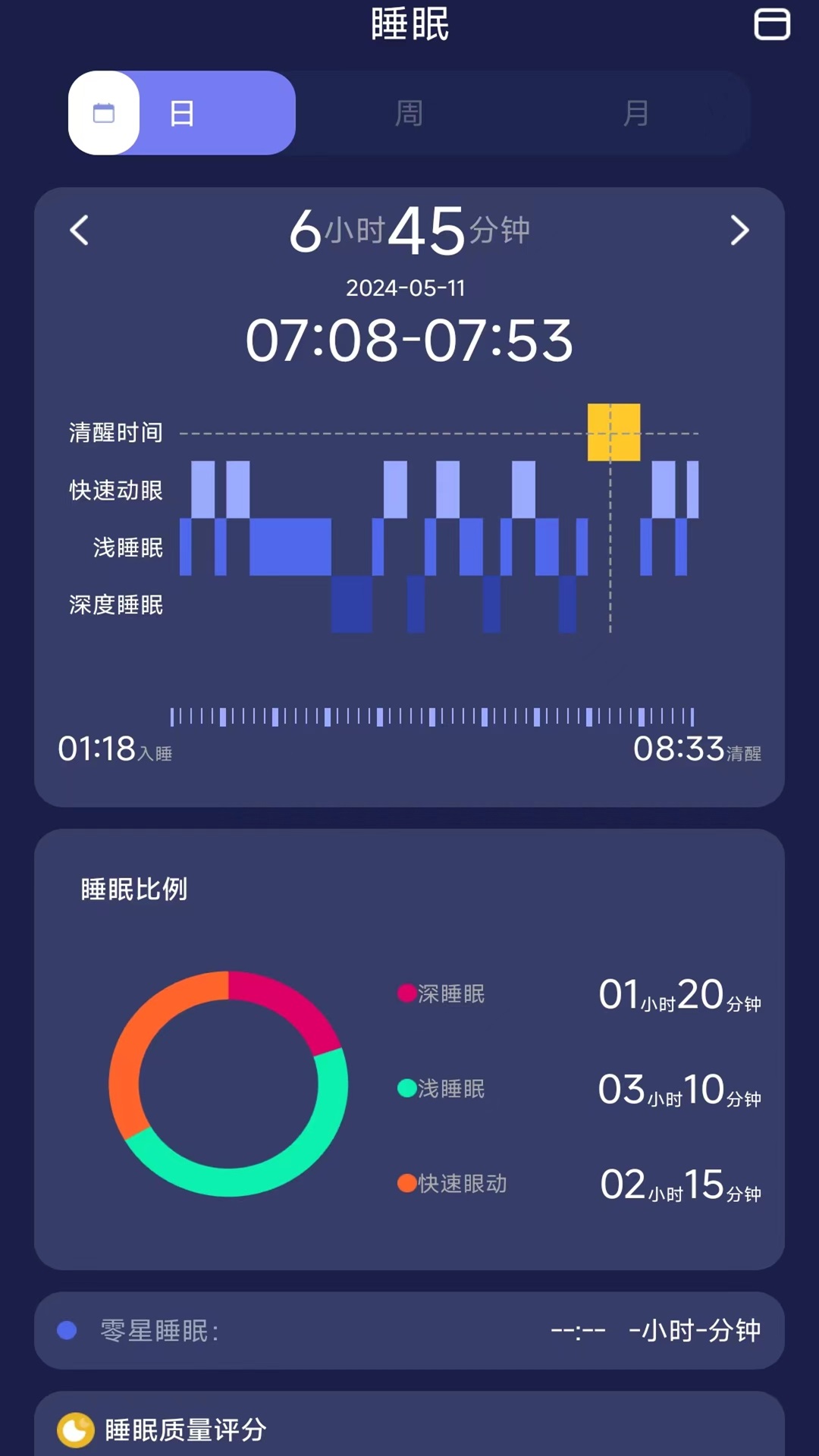819x1456 pixels.
Task: Open the 睡眠质量评分 section
Action: point(186,1429)
